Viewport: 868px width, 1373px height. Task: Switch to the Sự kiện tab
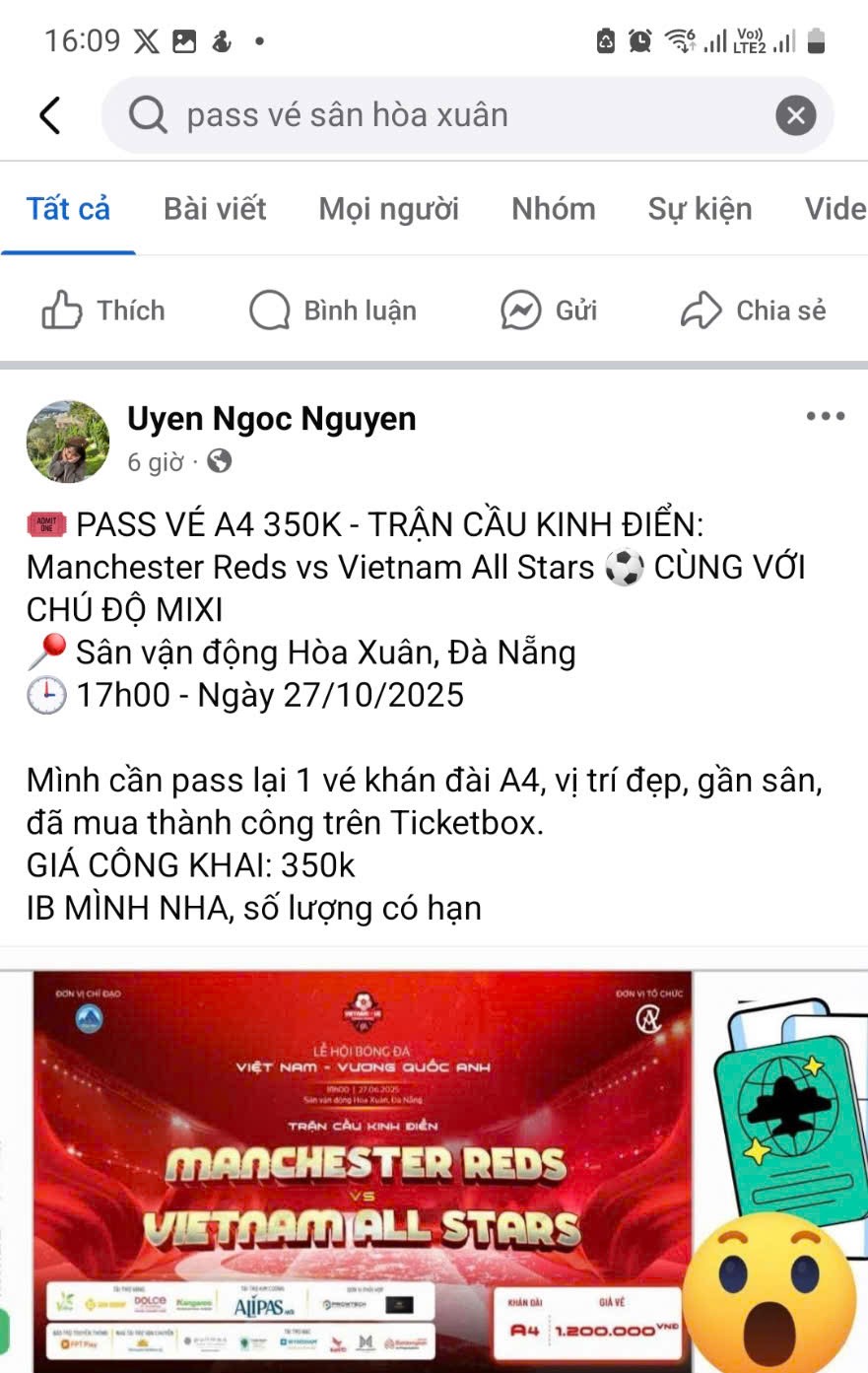click(x=700, y=209)
